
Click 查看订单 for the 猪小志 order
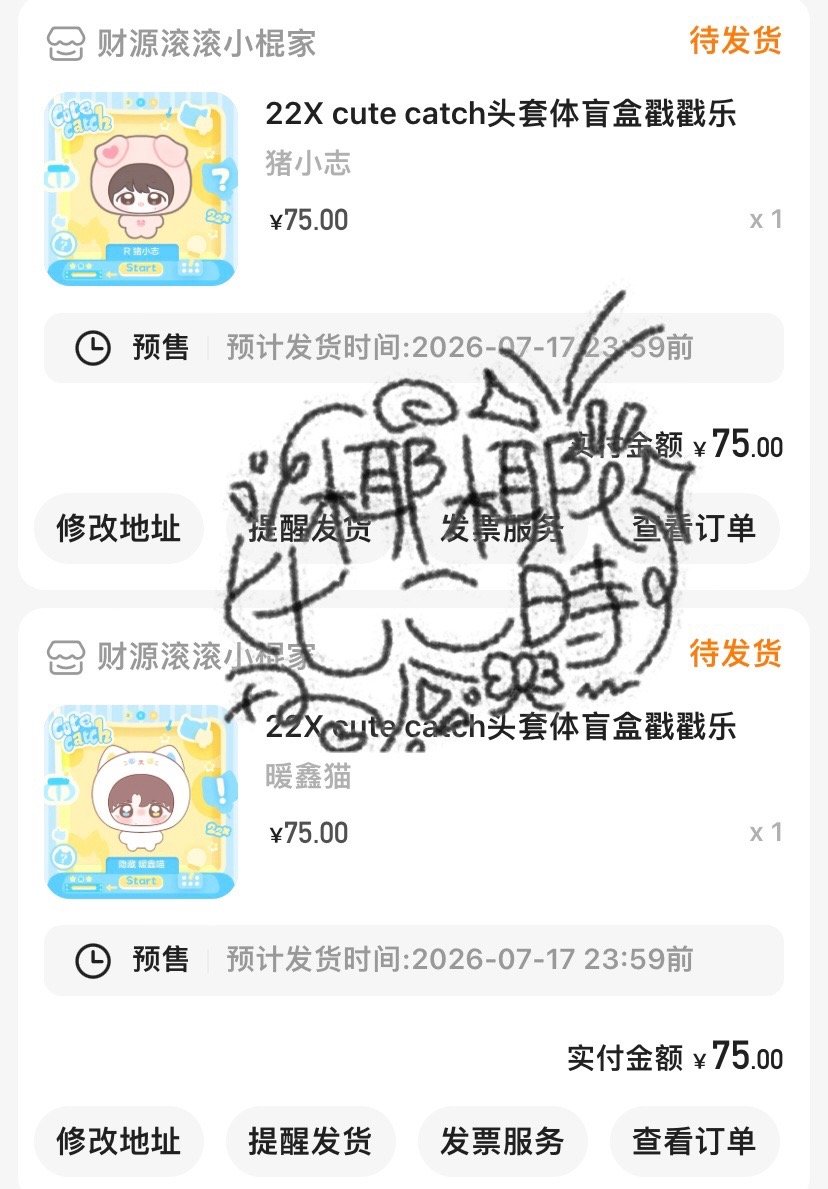[x=696, y=528]
